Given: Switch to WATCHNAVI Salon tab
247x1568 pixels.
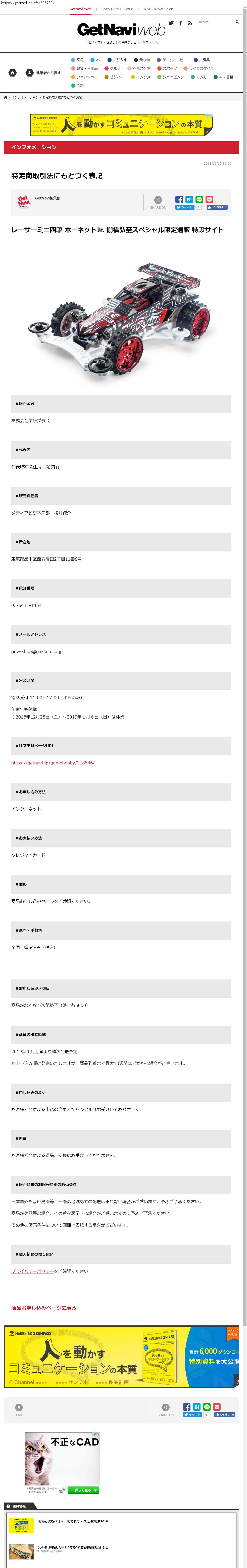Looking at the screenshot, I should tap(158, 9).
